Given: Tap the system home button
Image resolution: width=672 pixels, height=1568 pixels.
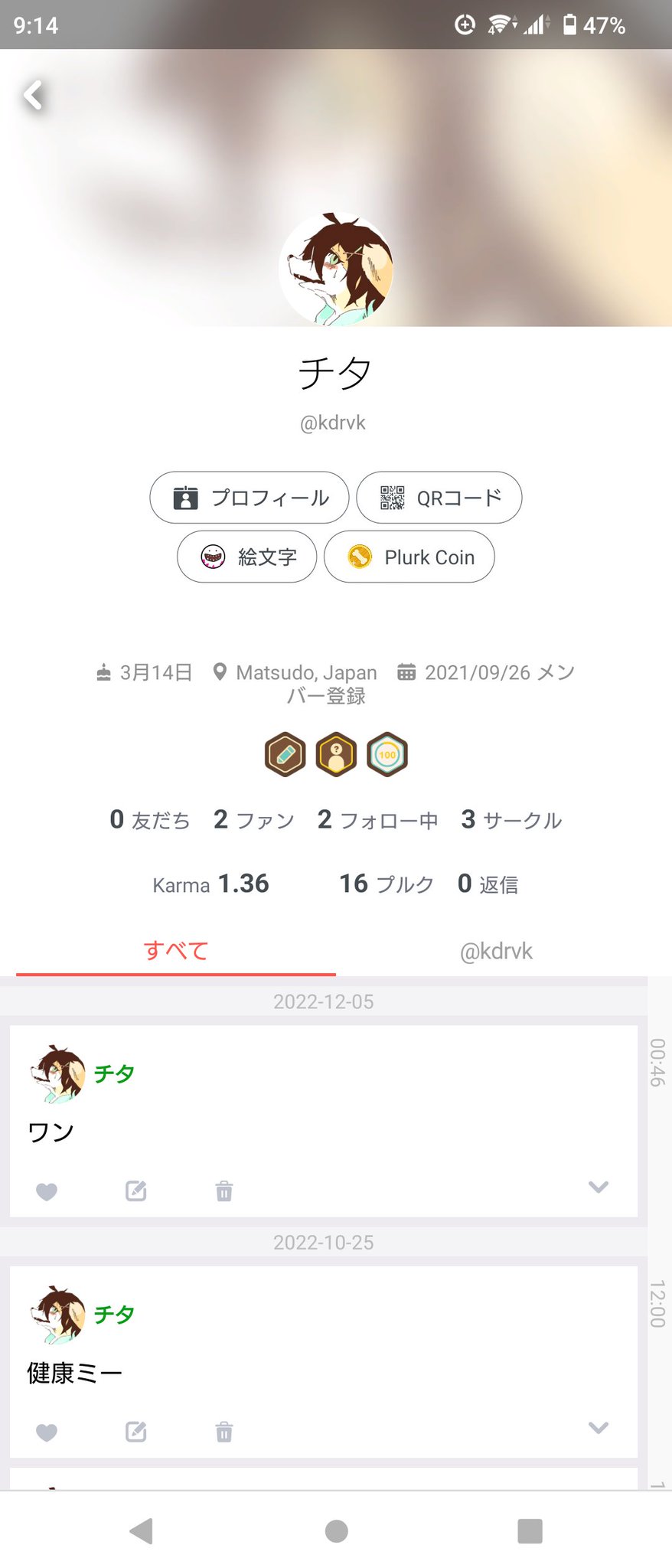Looking at the screenshot, I should click(336, 1531).
